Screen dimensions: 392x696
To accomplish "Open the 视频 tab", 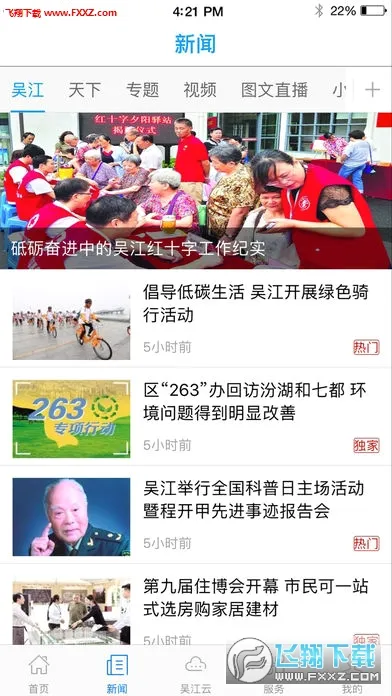I will point(200,90).
